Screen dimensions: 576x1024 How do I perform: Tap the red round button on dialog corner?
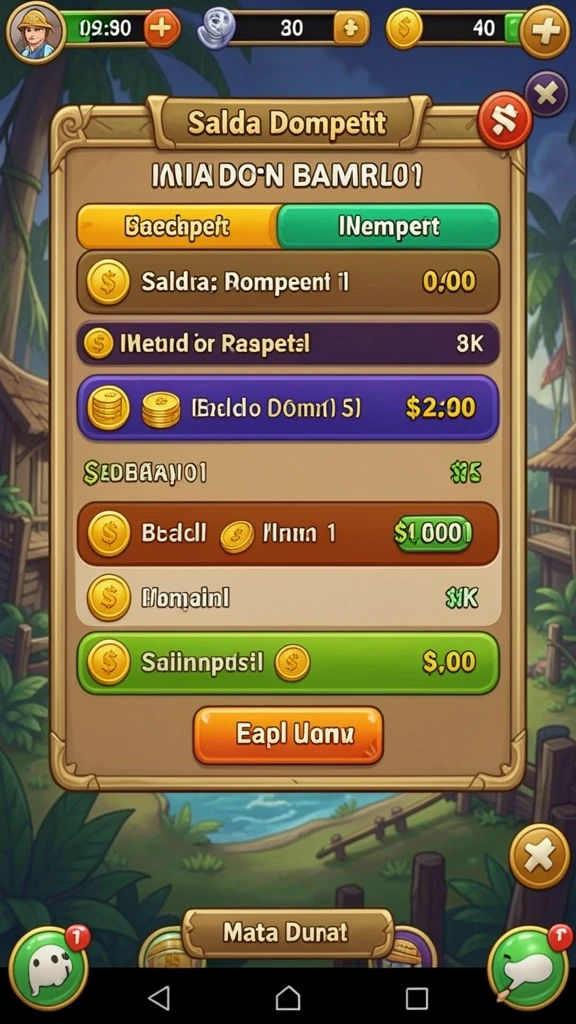click(505, 120)
